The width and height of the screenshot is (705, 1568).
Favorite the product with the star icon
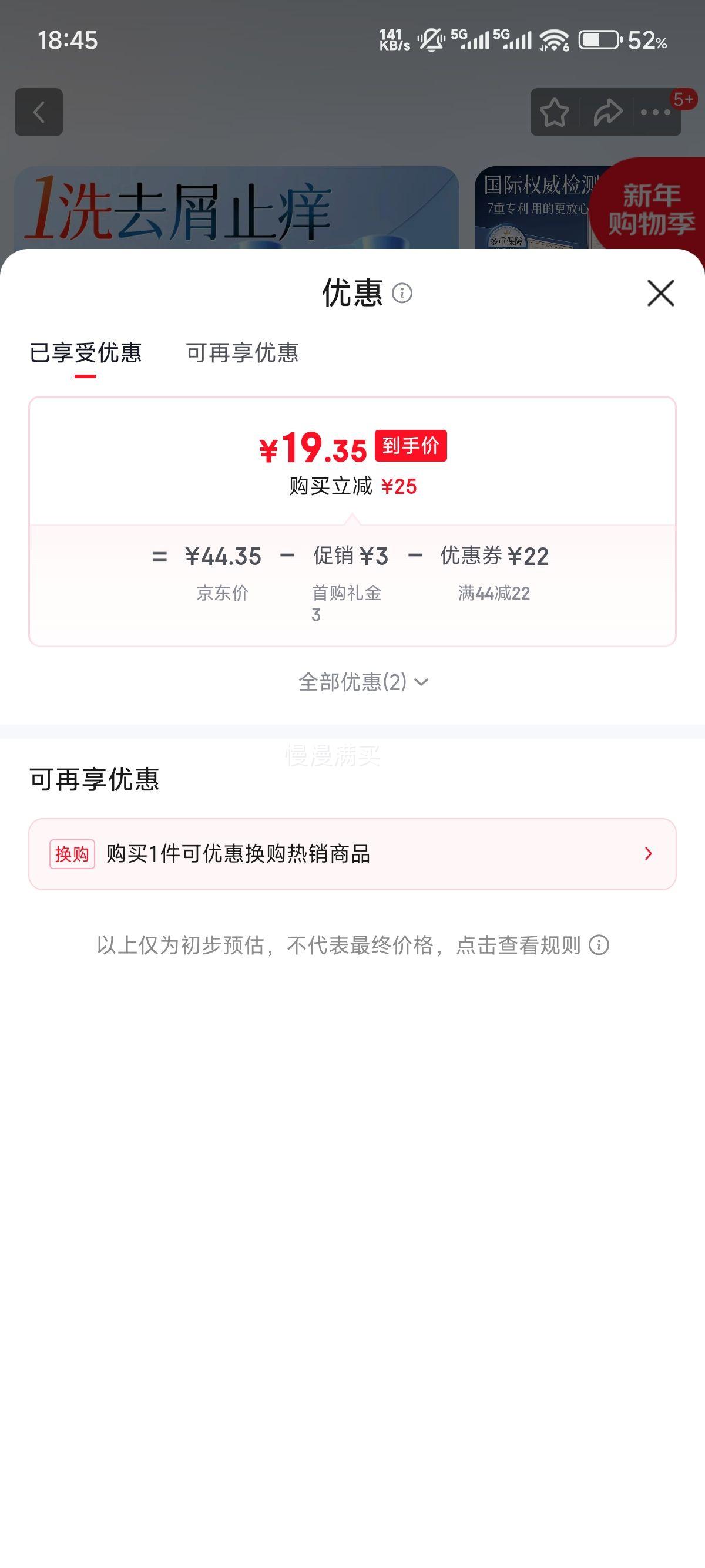pyautogui.click(x=555, y=113)
